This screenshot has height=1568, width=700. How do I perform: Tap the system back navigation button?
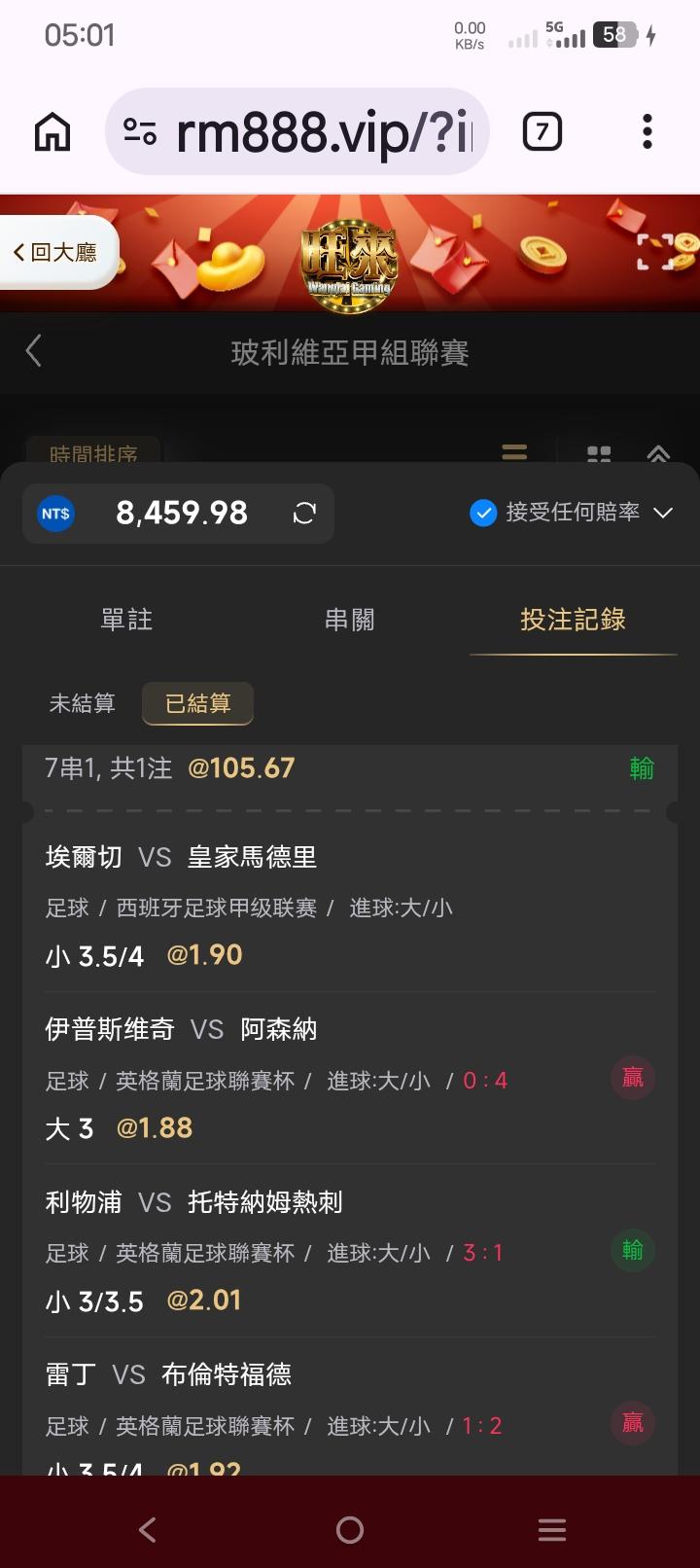[x=147, y=1530]
